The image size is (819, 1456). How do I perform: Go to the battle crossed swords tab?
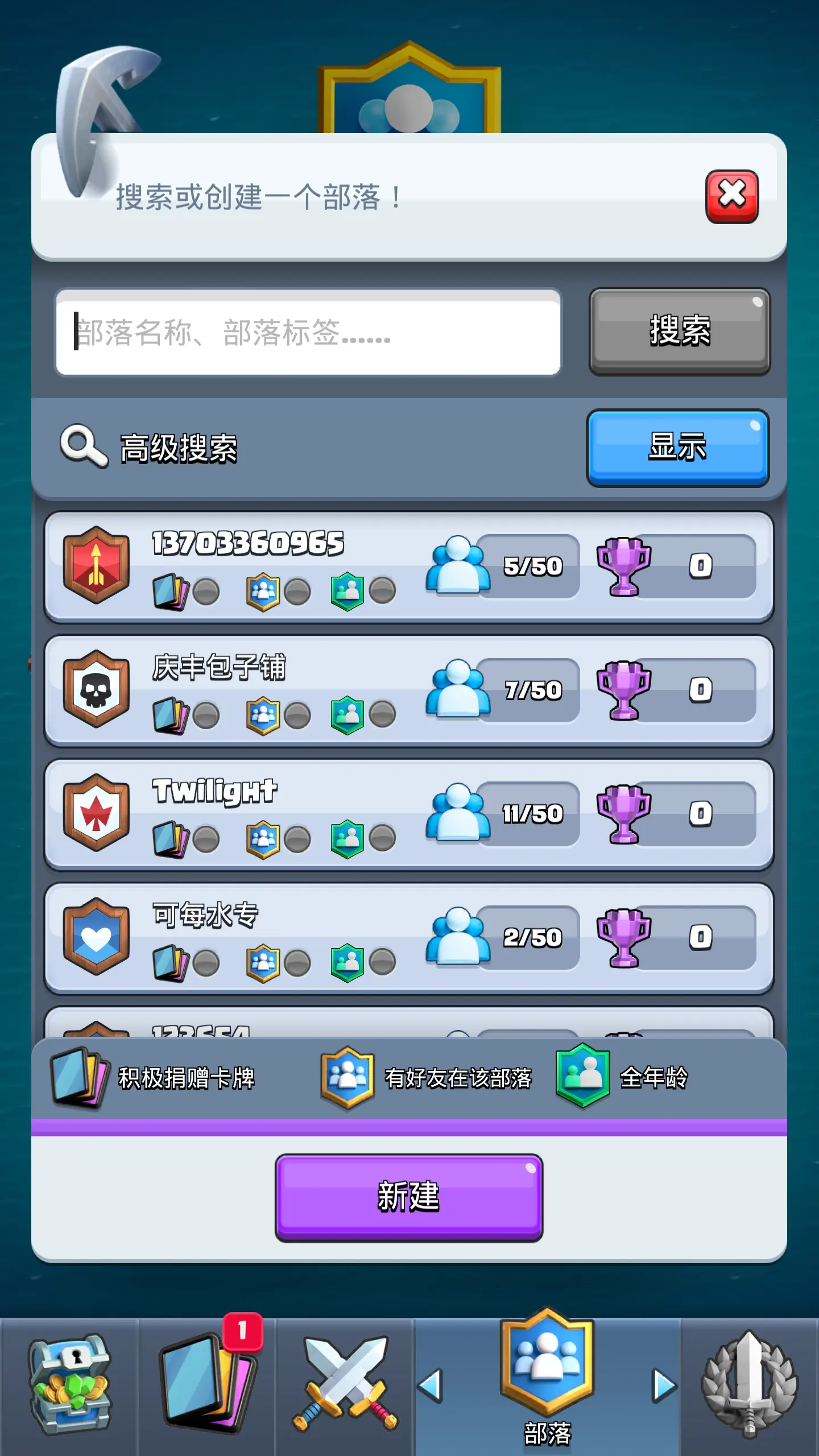344,1385
